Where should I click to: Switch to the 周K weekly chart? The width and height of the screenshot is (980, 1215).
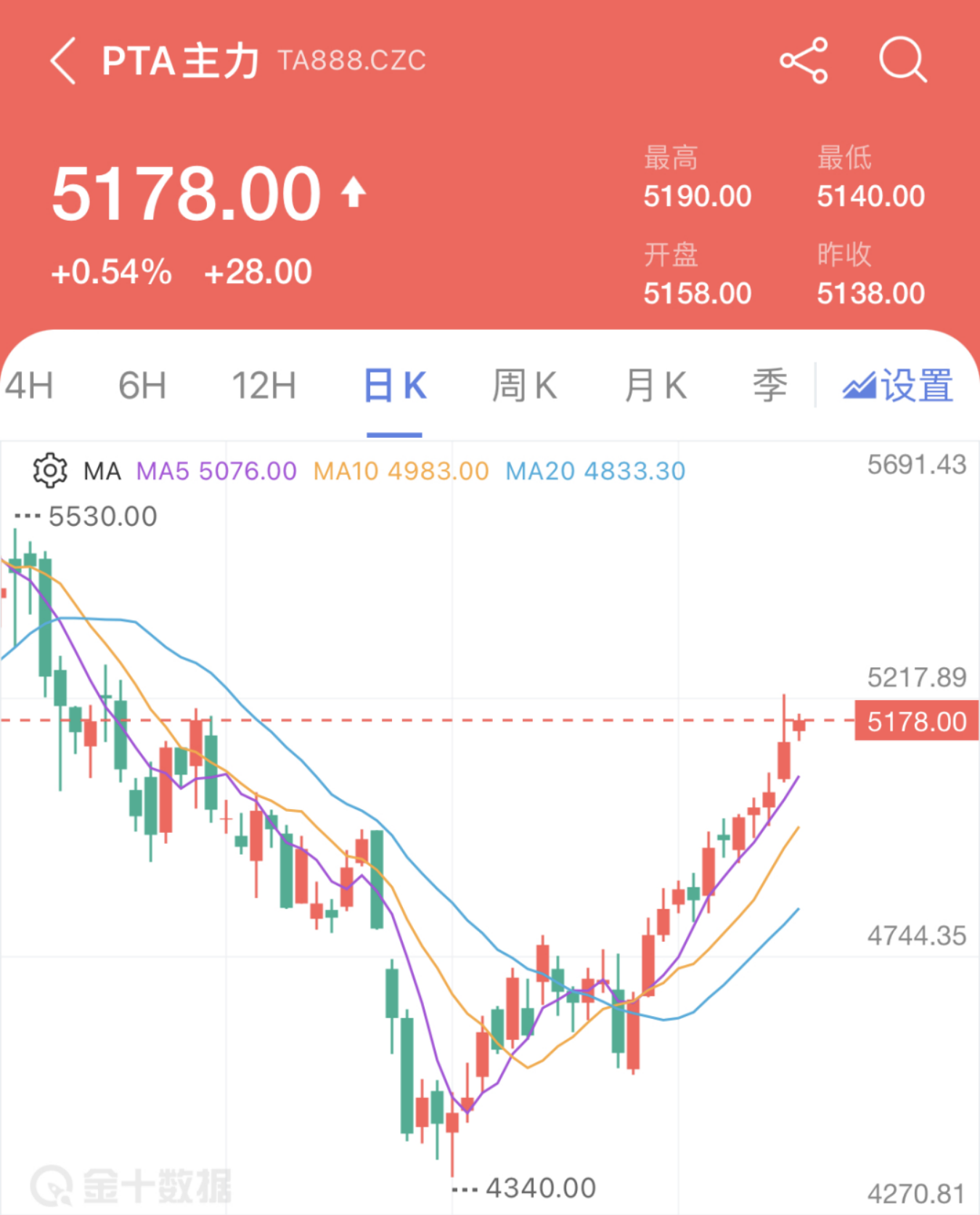(524, 385)
